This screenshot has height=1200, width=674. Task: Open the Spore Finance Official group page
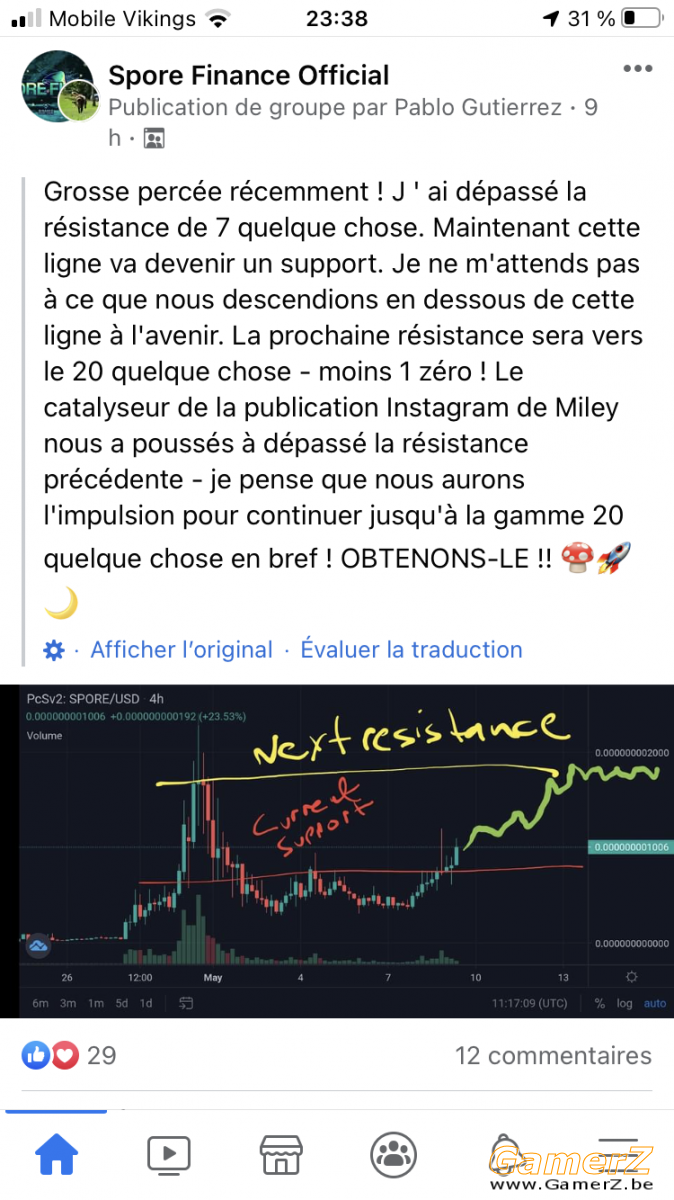pyautogui.click(x=249, y=75)
